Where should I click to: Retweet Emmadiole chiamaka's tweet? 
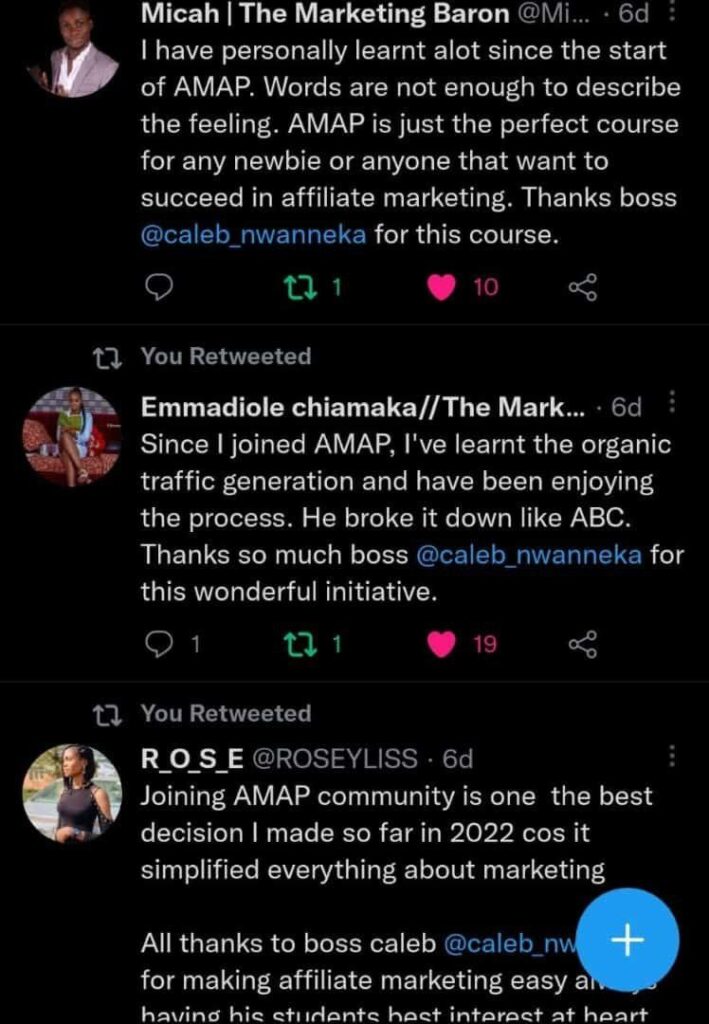[x=299, y=645]
